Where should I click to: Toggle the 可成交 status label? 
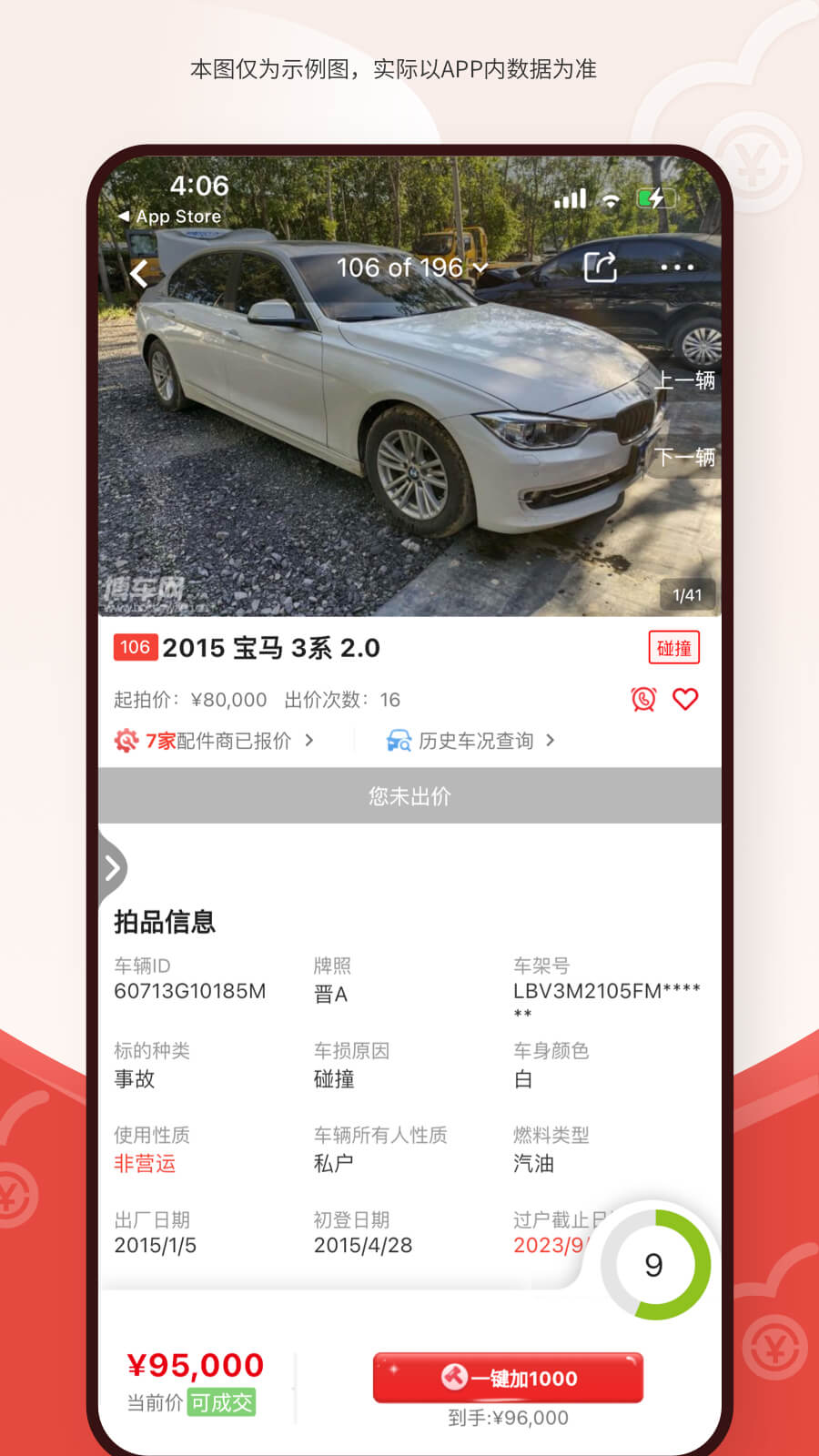point(221,1404)
